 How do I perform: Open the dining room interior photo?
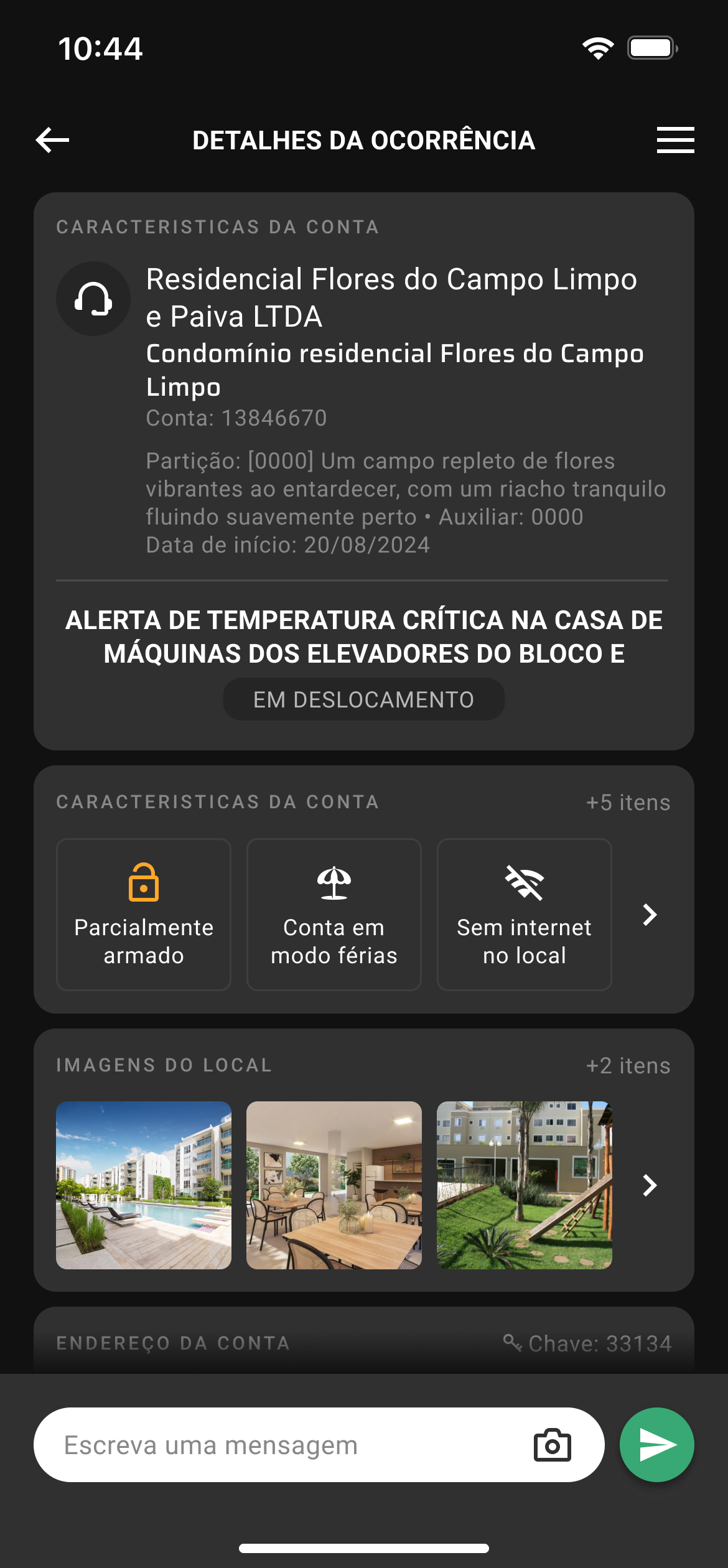[x=334, y=1185]
